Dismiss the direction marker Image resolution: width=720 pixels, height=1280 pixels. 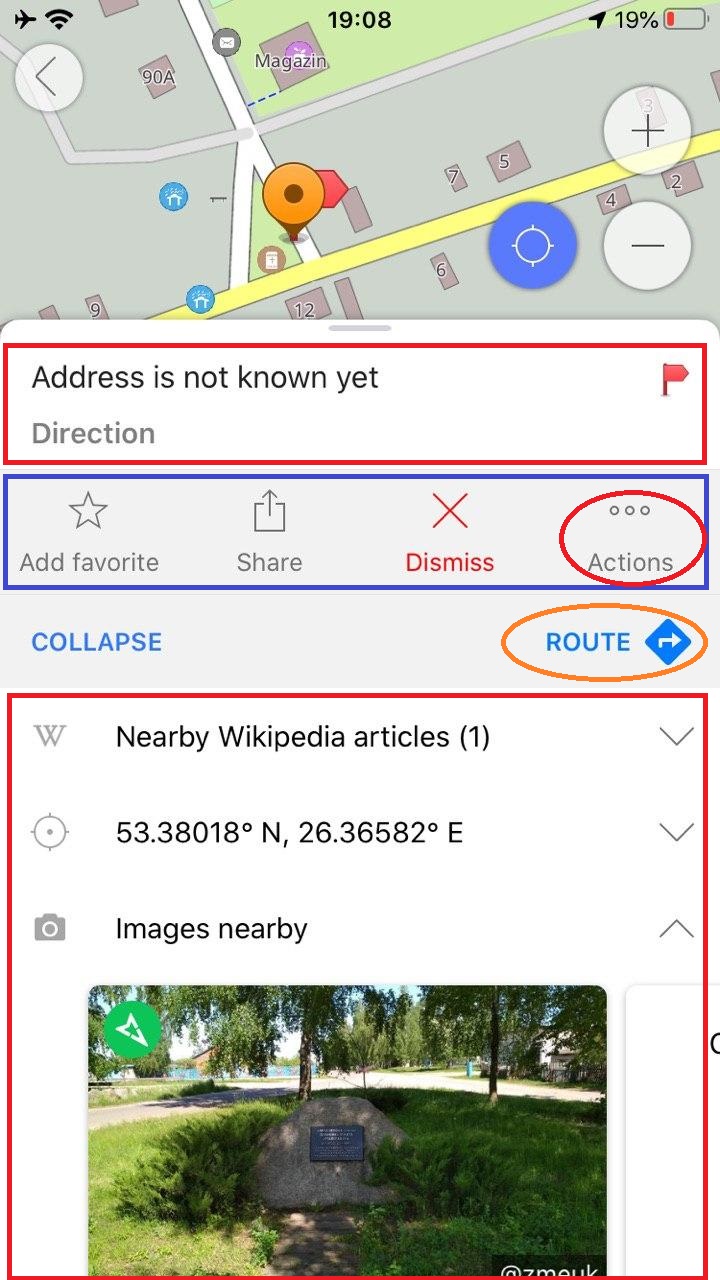click(449, 535)
